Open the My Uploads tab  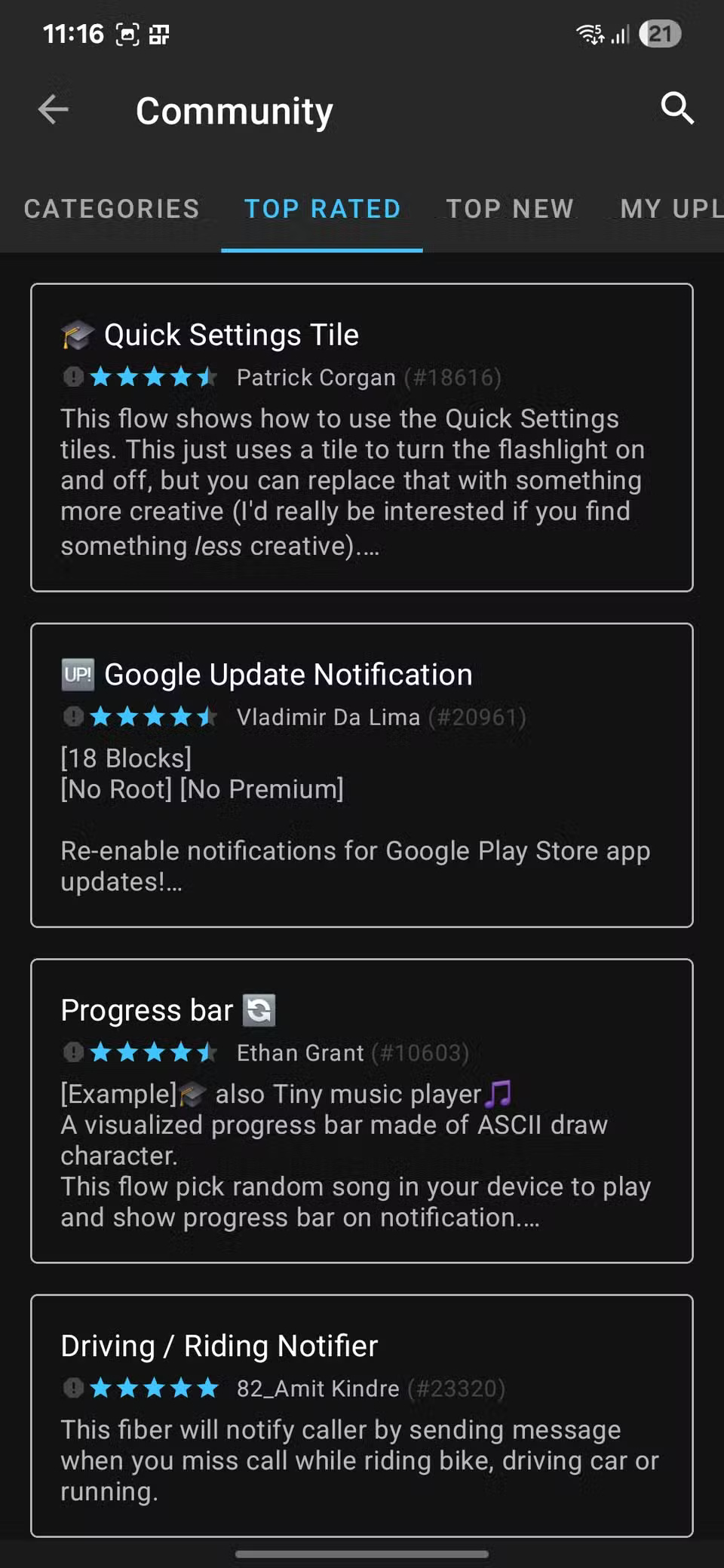(670, 209)
